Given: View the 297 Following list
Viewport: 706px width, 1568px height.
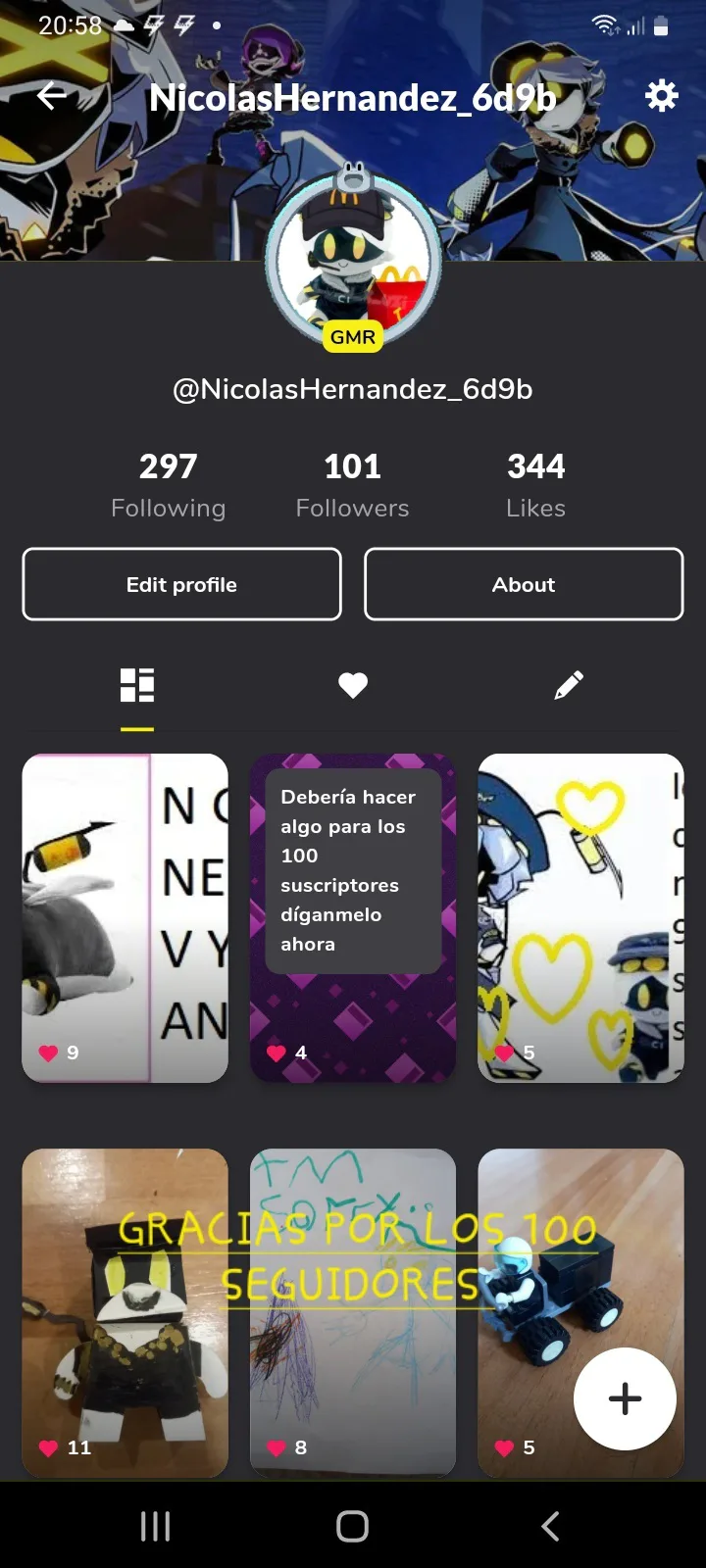Looking at the screenshot, I should (x=168, y=485).
